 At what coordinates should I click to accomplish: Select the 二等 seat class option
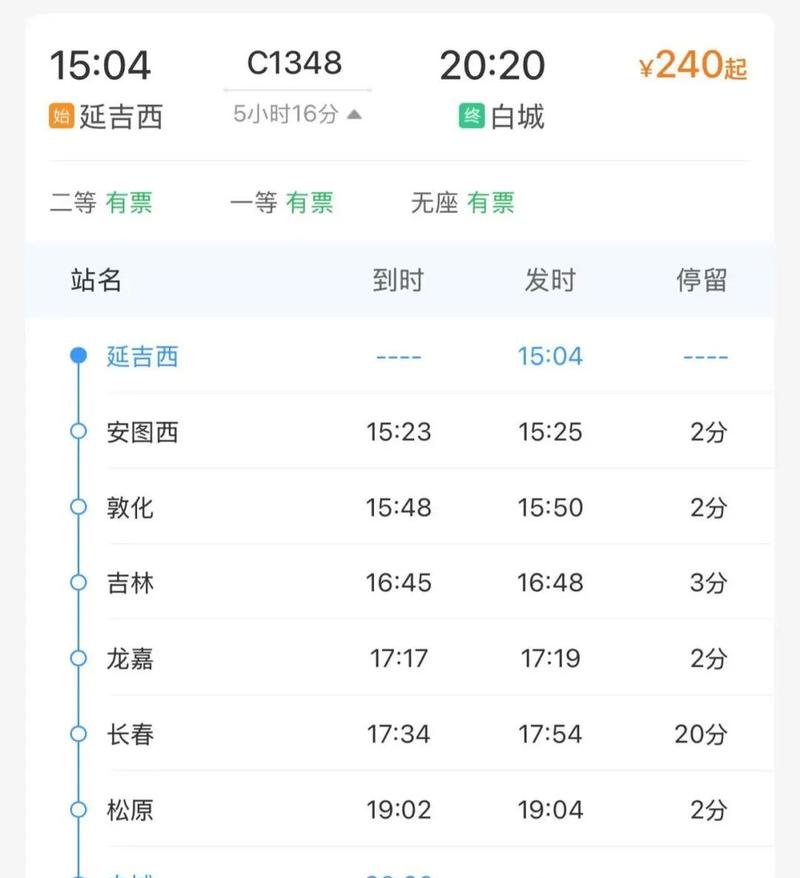coord(72,202)
